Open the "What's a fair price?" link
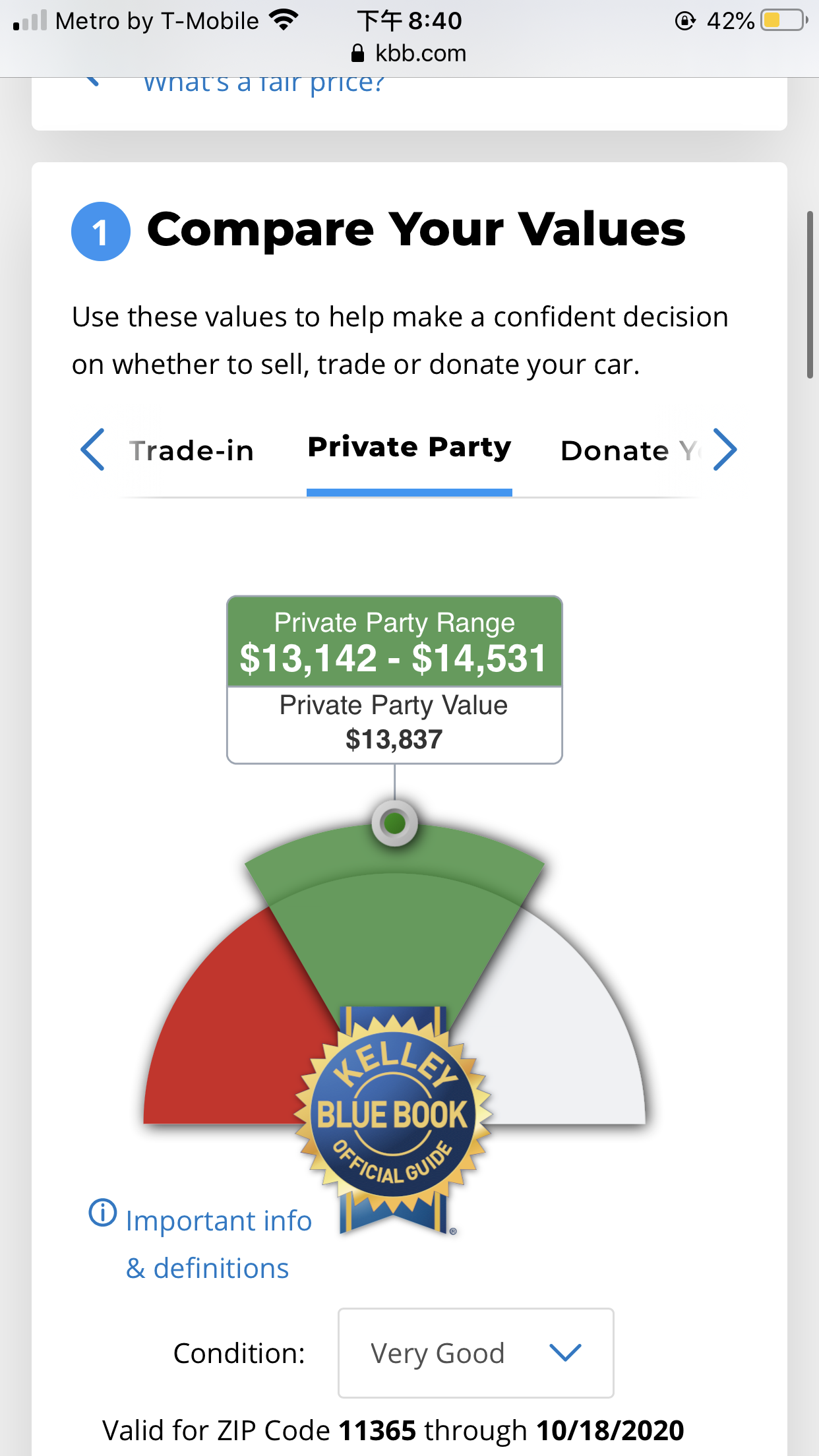Viewport: 819px width, 1456px height. [x=263, y=84]
